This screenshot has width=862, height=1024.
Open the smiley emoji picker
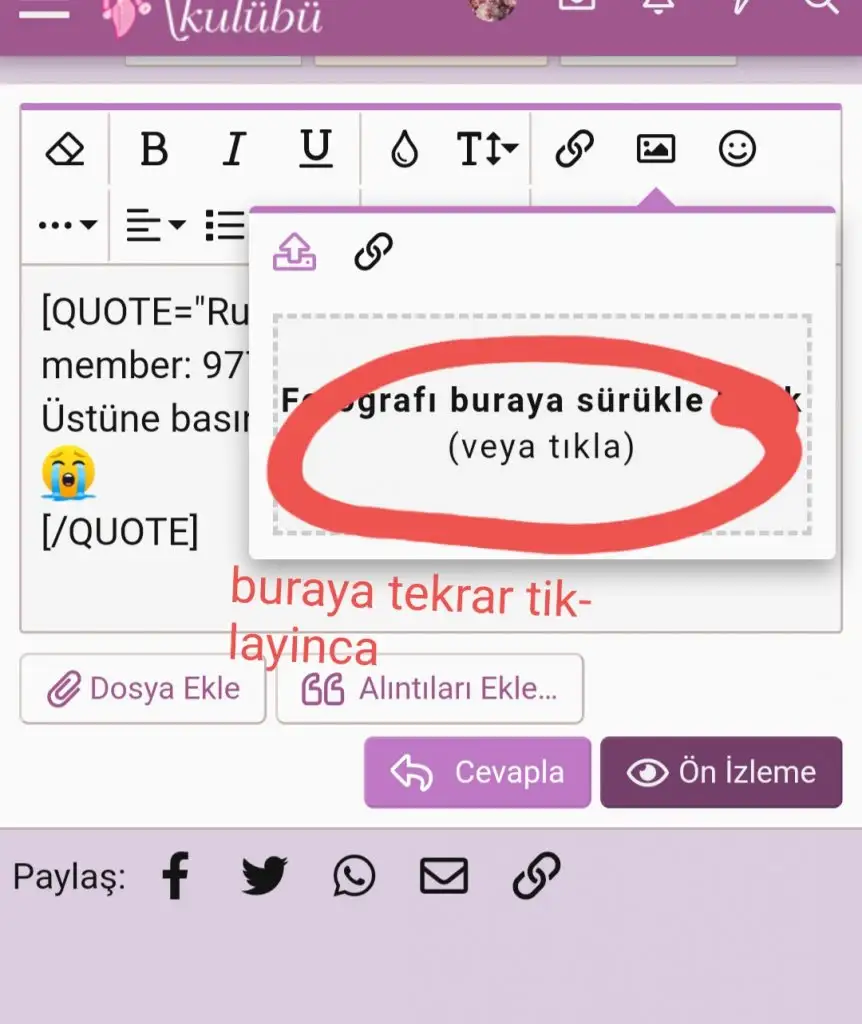click(x=738, y=151)
